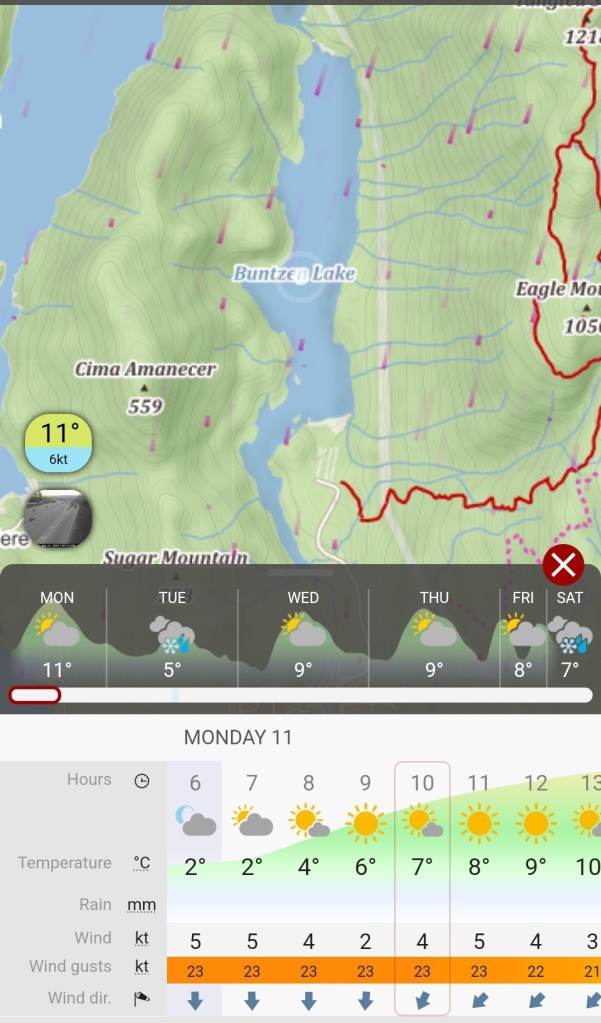Select Monday in the forecast strip
Viewport: 601px width, 1023px height.
(x=57, y=633)
